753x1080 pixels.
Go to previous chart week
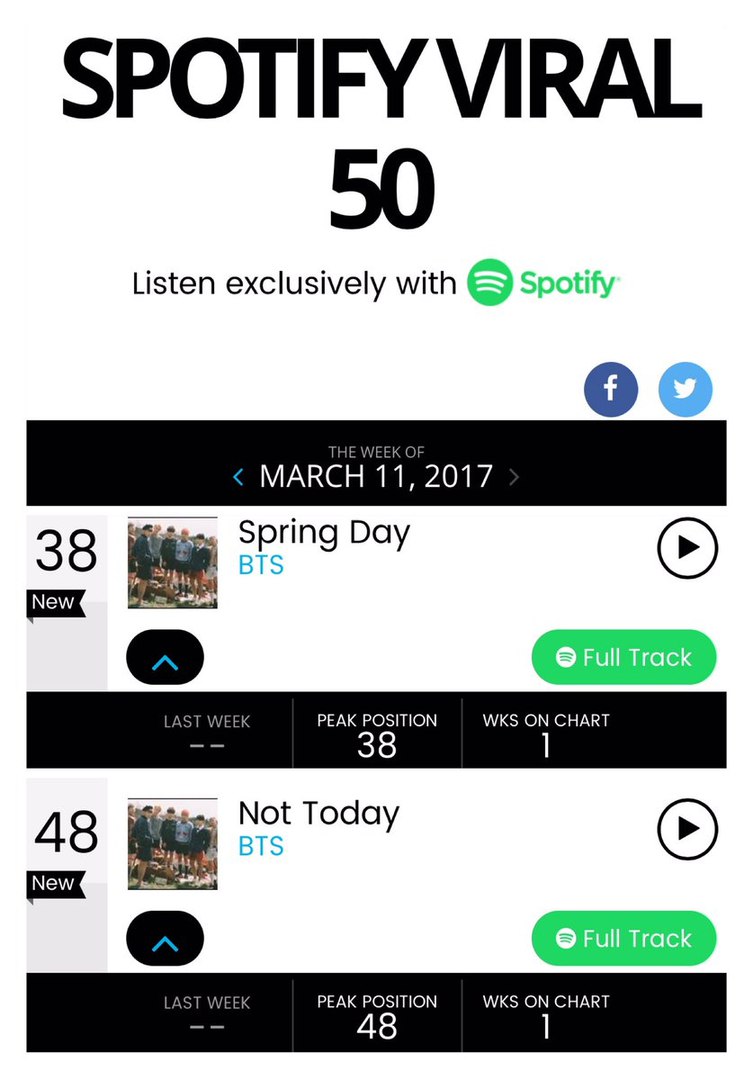[x=238, y=477]
